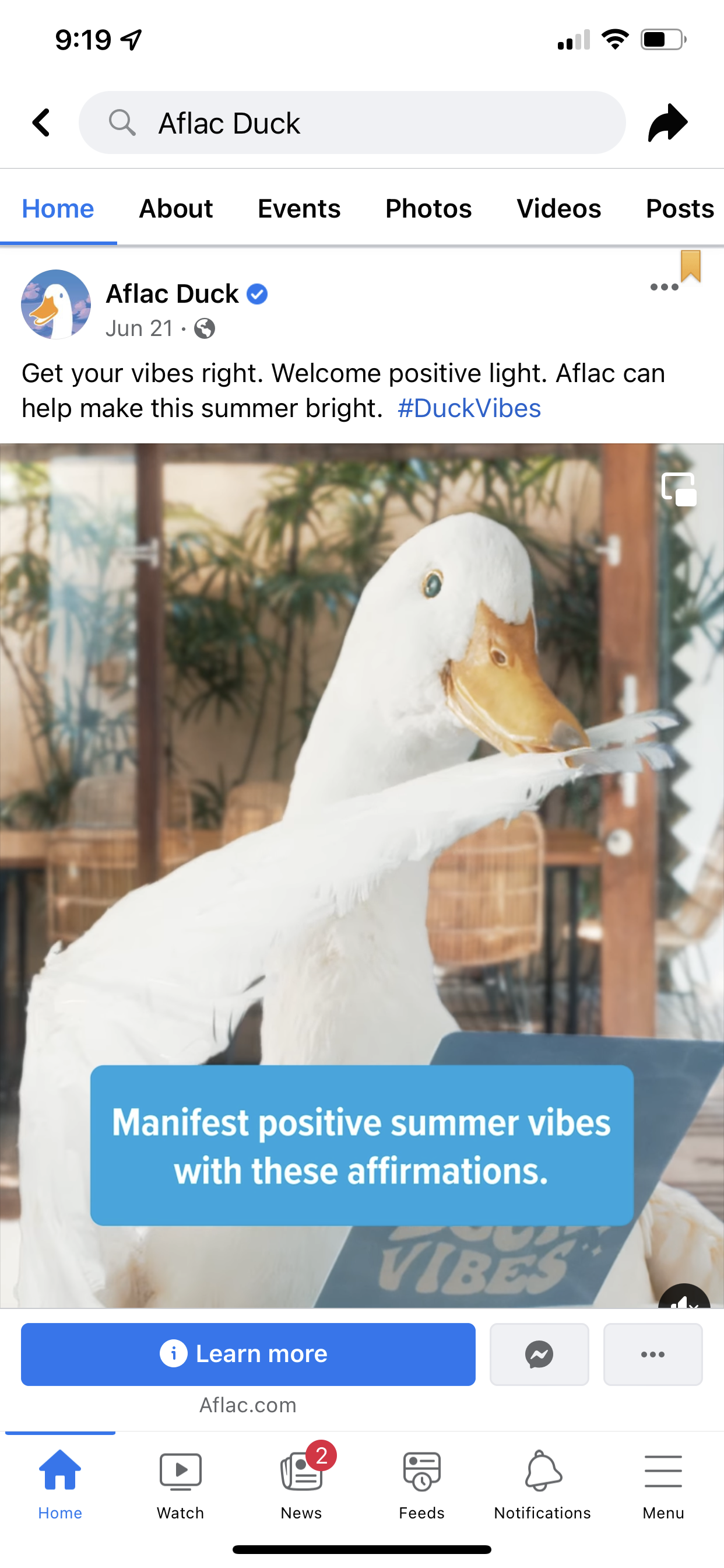Open post options three-dot menu

tap(664, 288)
